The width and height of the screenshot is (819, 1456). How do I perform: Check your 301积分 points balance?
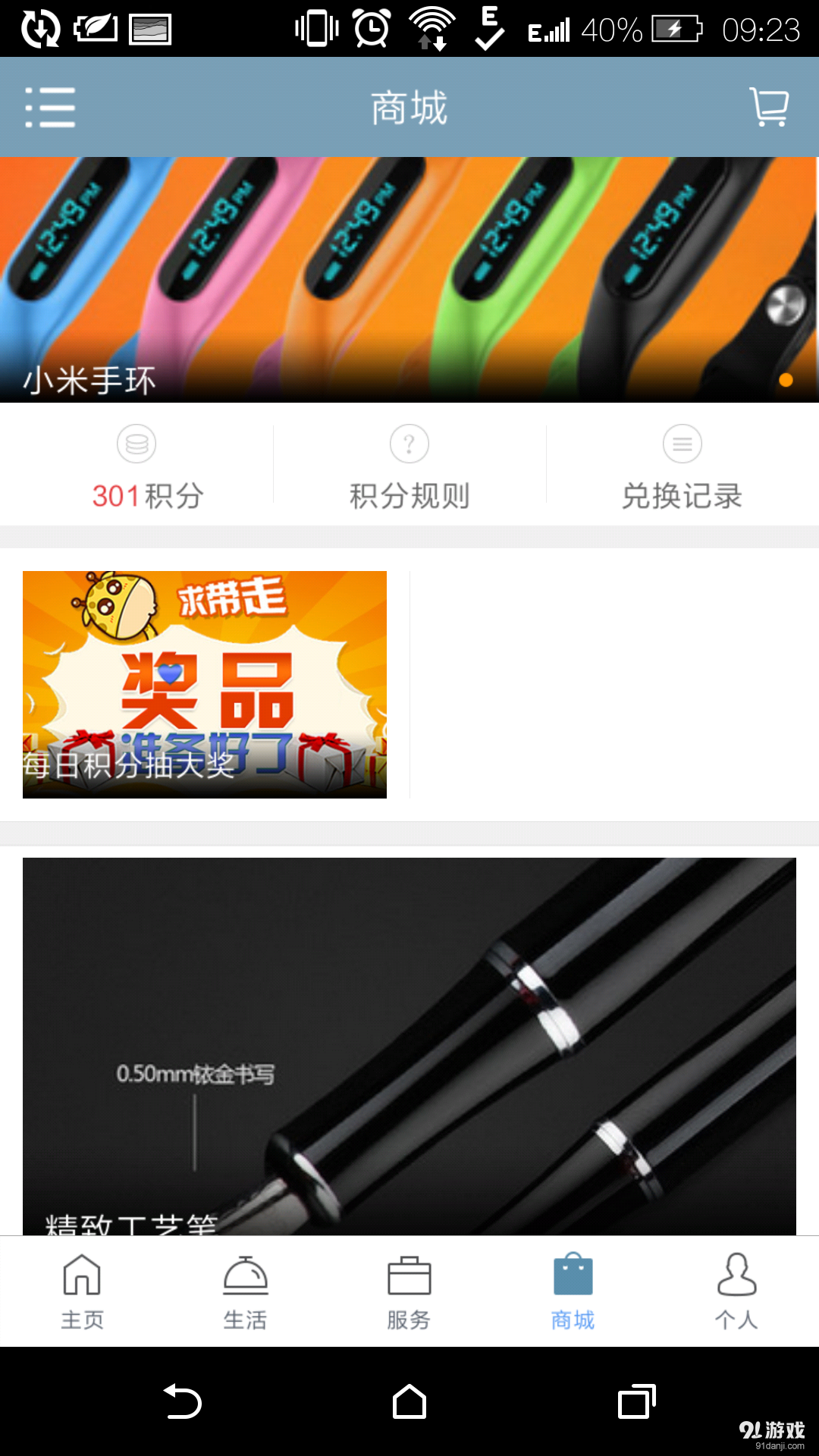(x=148, y=495)
